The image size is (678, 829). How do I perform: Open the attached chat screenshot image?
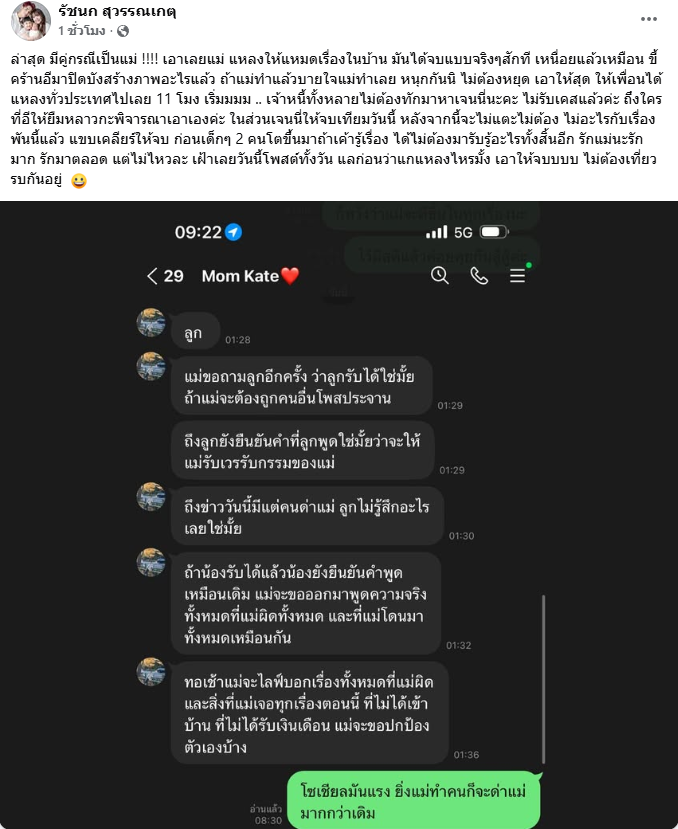click(339, 514)
